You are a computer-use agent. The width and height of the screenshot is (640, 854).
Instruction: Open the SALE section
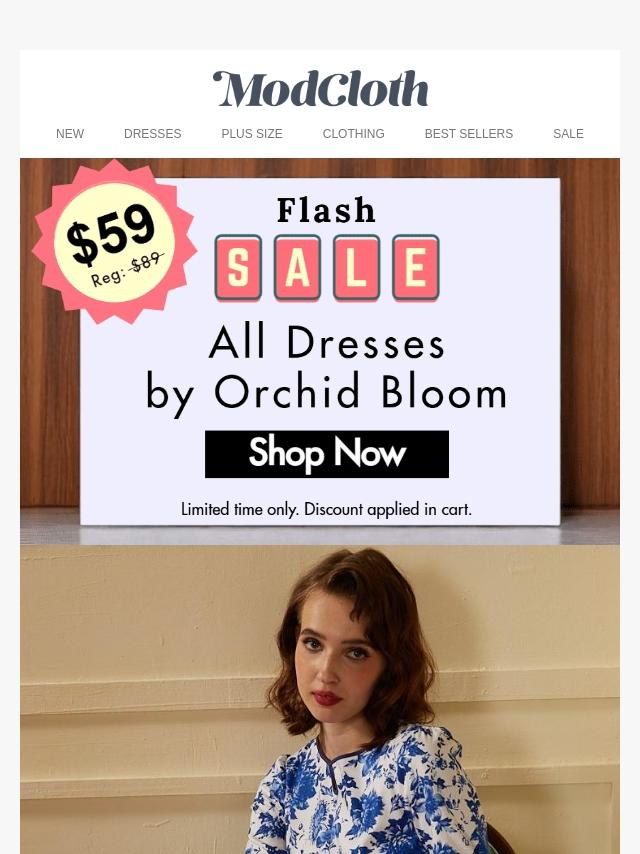point(568,134)
